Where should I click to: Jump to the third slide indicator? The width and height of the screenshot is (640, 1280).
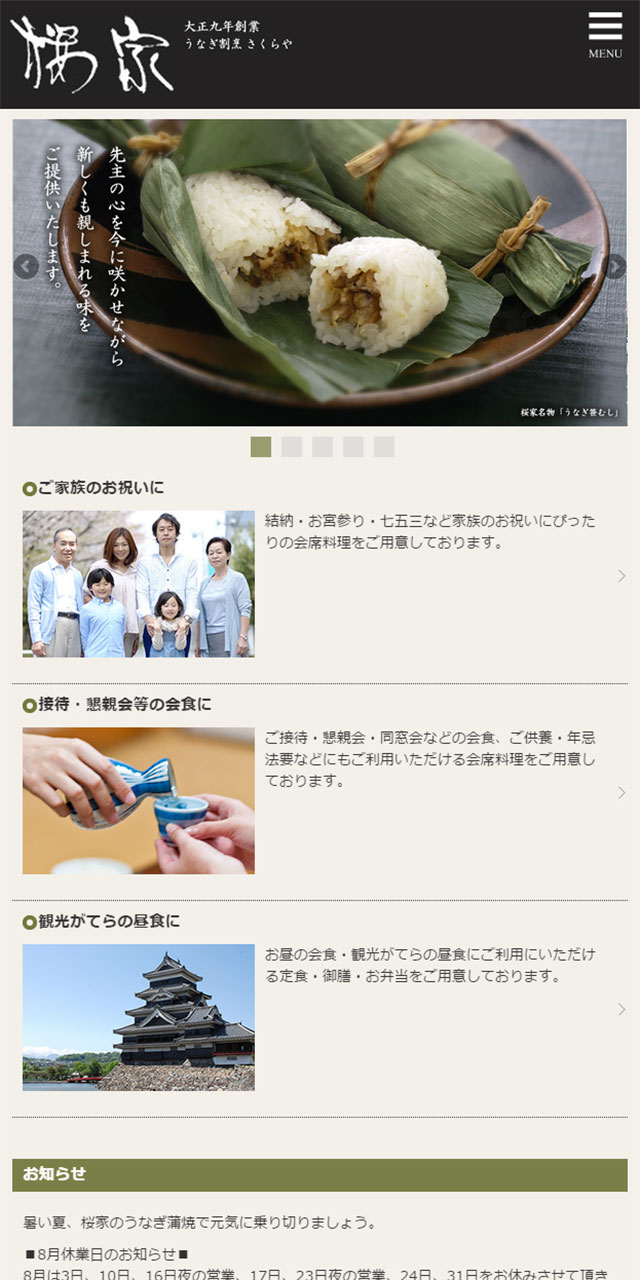click(322, 447)
